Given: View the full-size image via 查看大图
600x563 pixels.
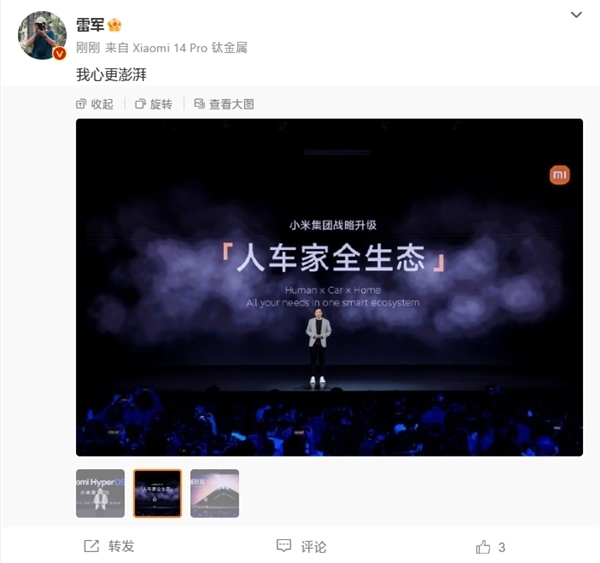Looking at the screenshot, I should pyautogui.click(x=224, y=104).
